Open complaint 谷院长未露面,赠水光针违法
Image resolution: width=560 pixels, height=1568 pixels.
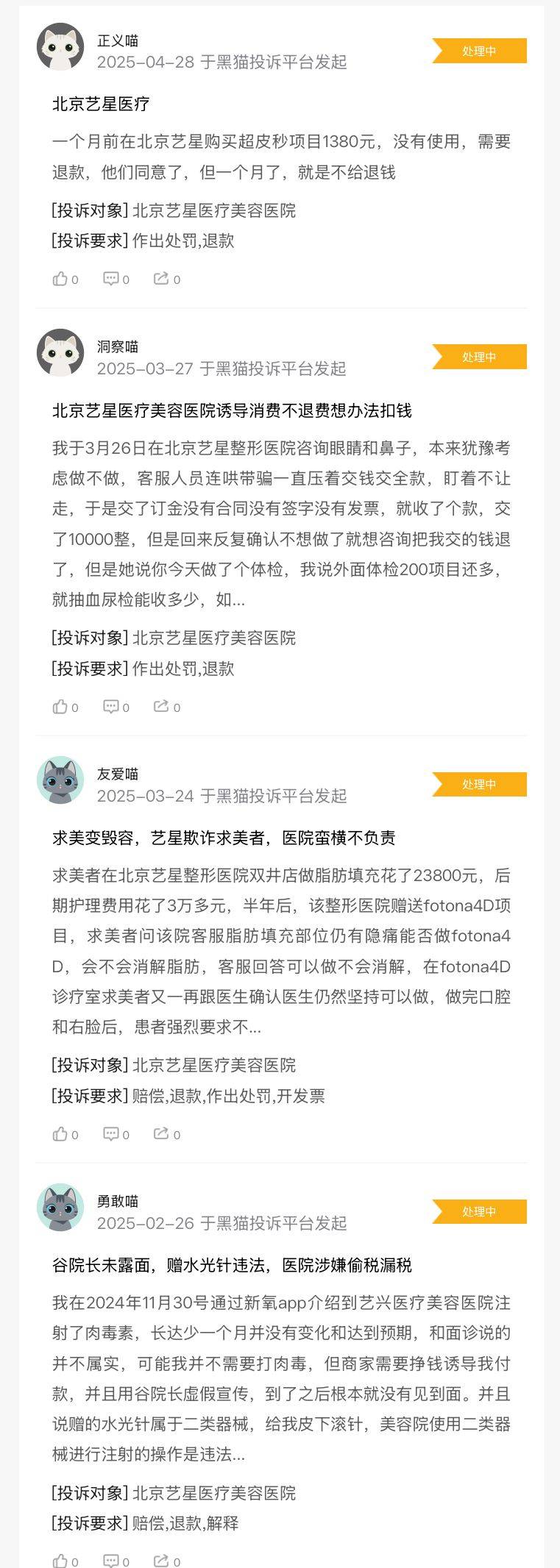pos(232,1265)
